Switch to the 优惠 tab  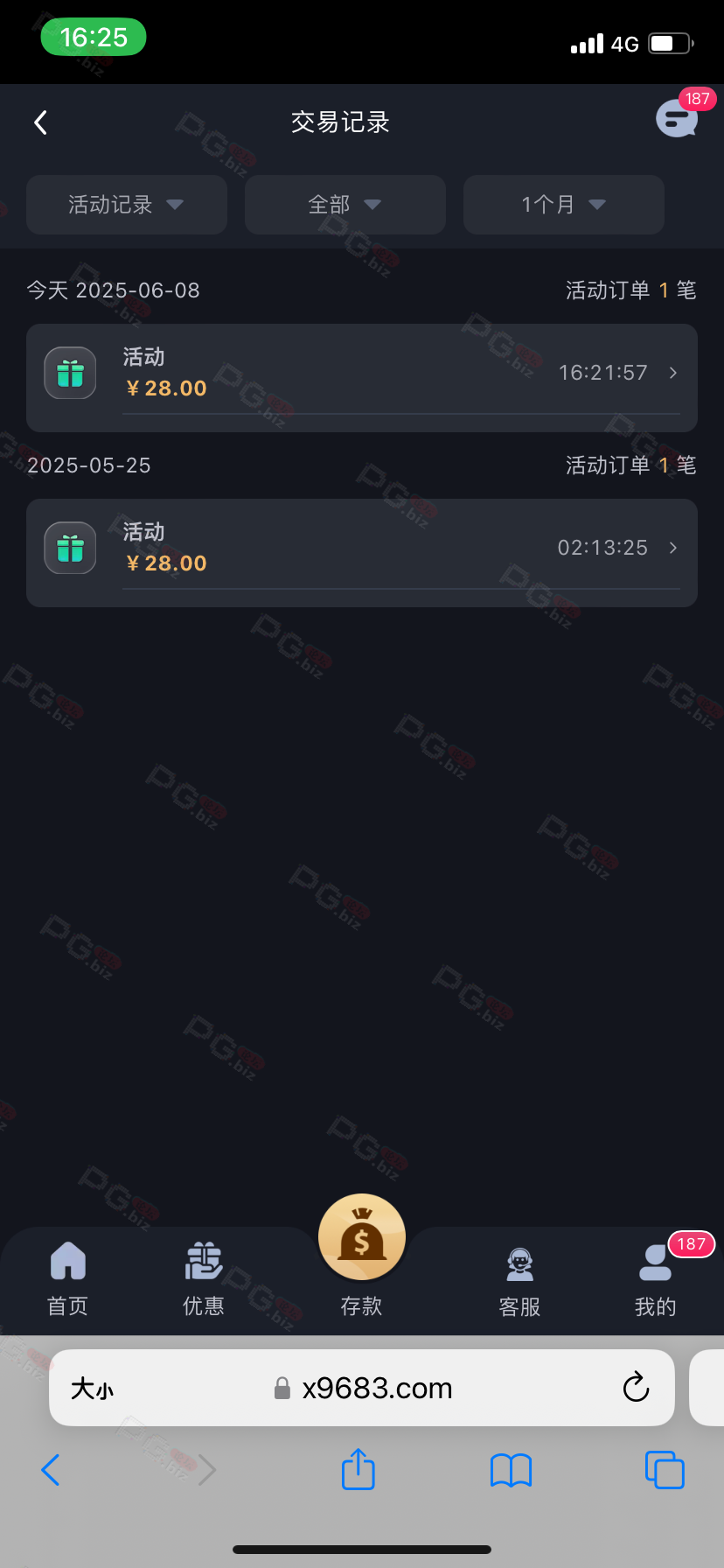tap(204, 1279)
